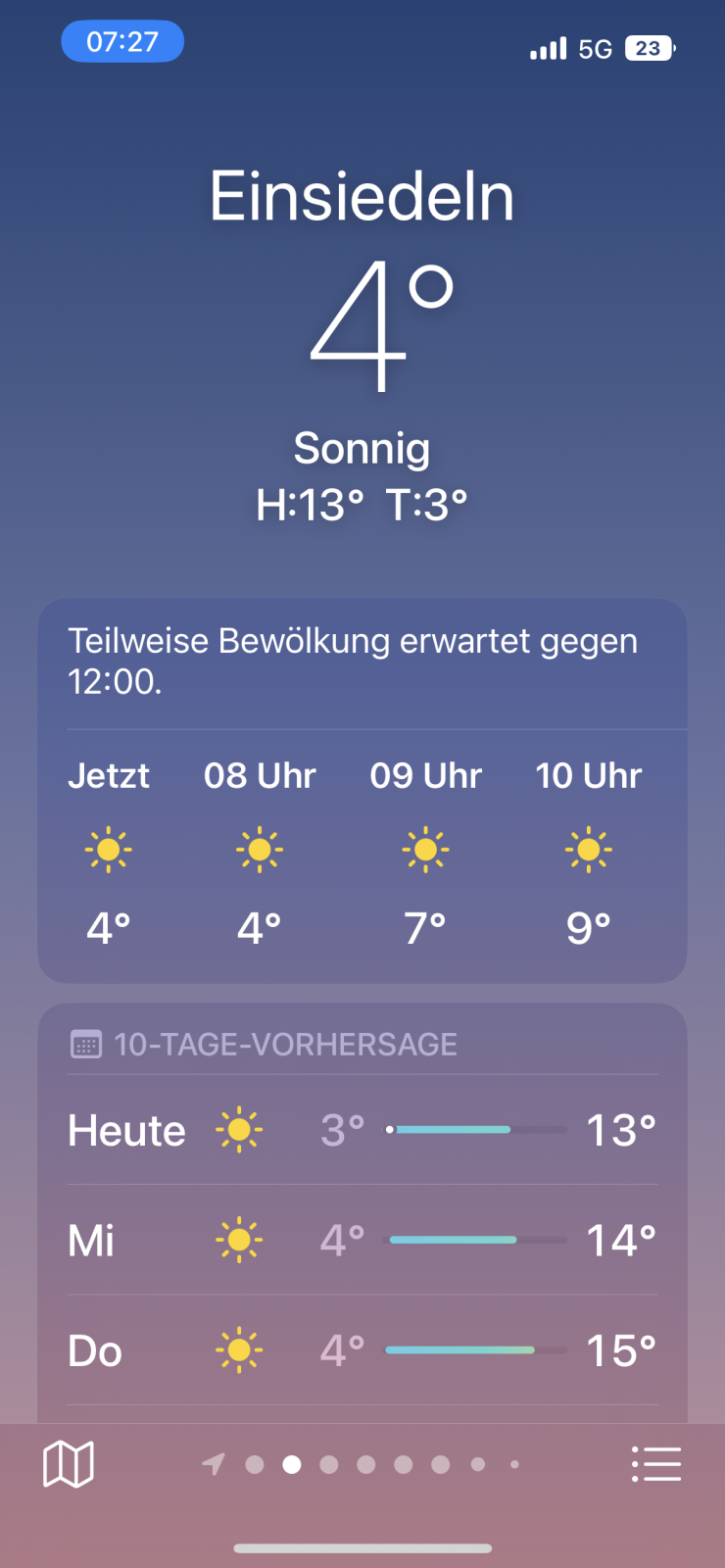This screenshot has width=725, height=1568.
Task: Open Wednesday's forecast row (Mi)
Action: point(362,1241)
